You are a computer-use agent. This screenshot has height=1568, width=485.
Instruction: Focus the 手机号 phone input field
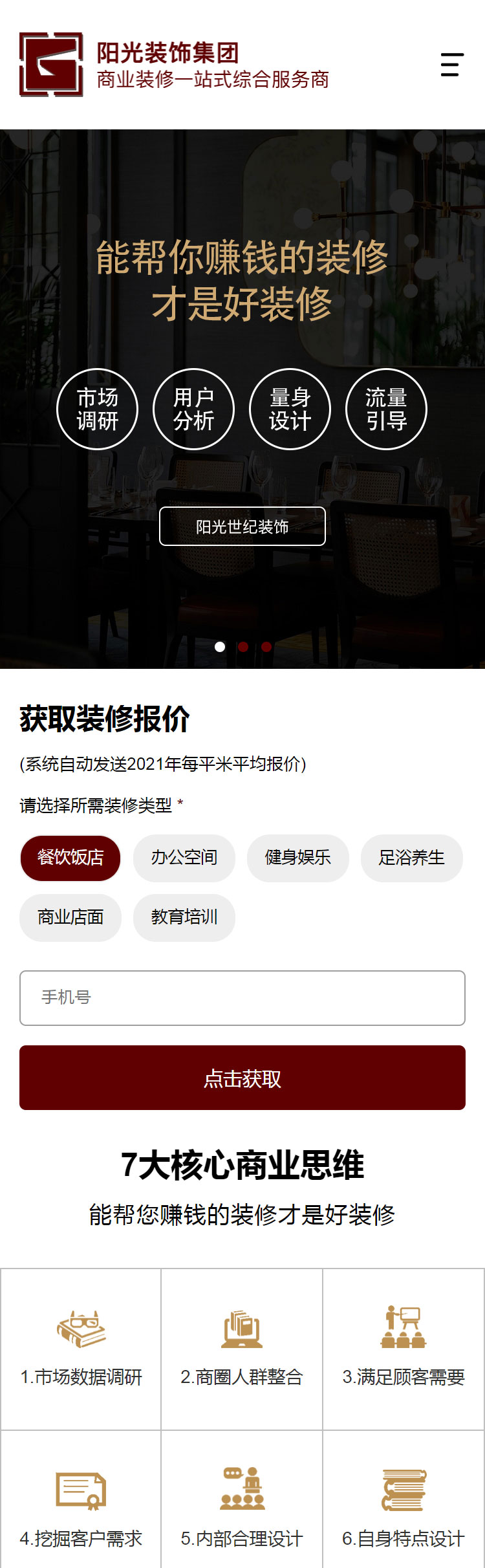(x=242, y=997)
